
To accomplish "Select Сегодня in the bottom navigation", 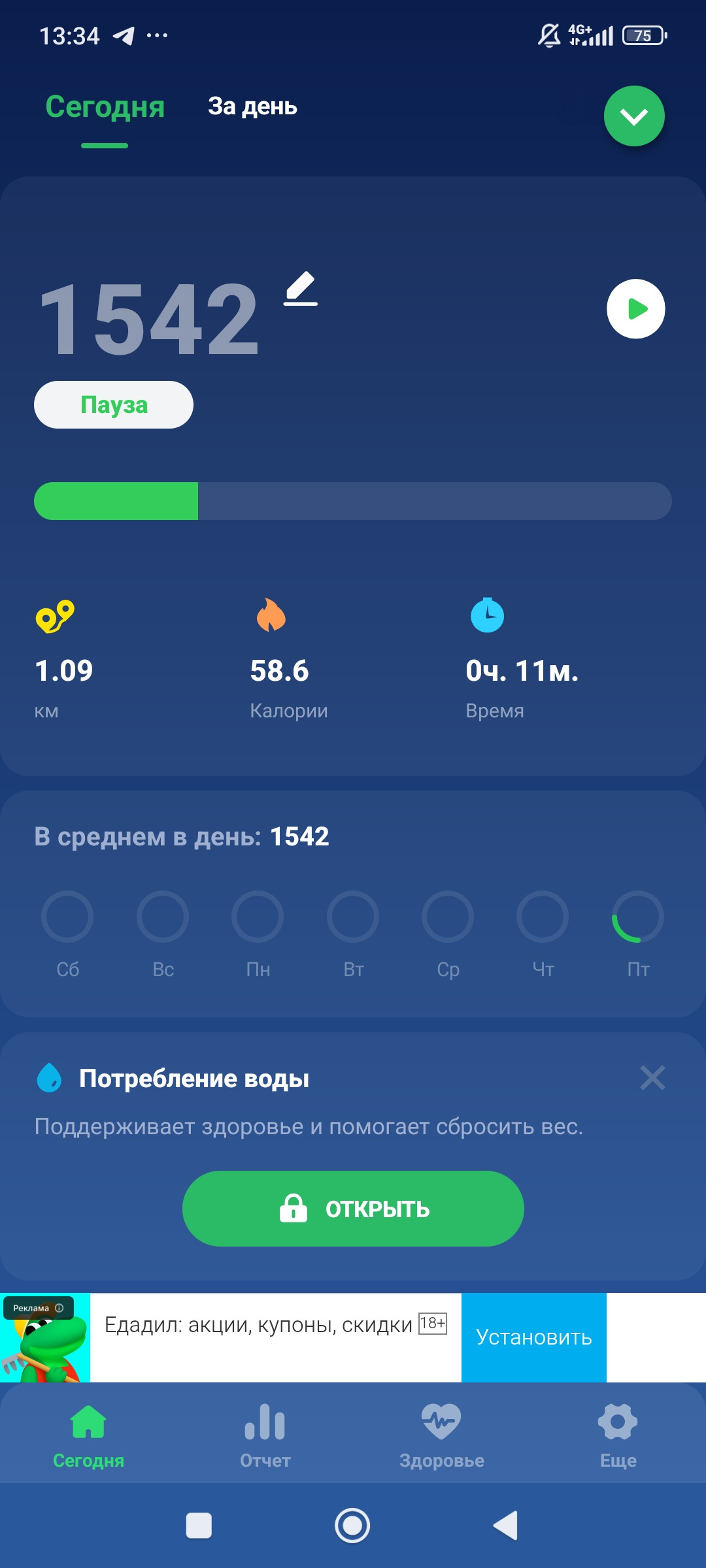I will point(88,1435).
